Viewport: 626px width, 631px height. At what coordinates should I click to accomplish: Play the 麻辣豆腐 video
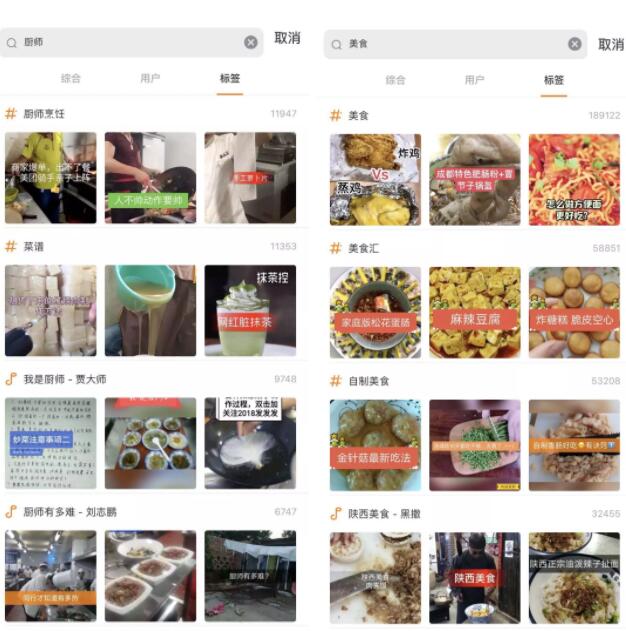(475, 312)
